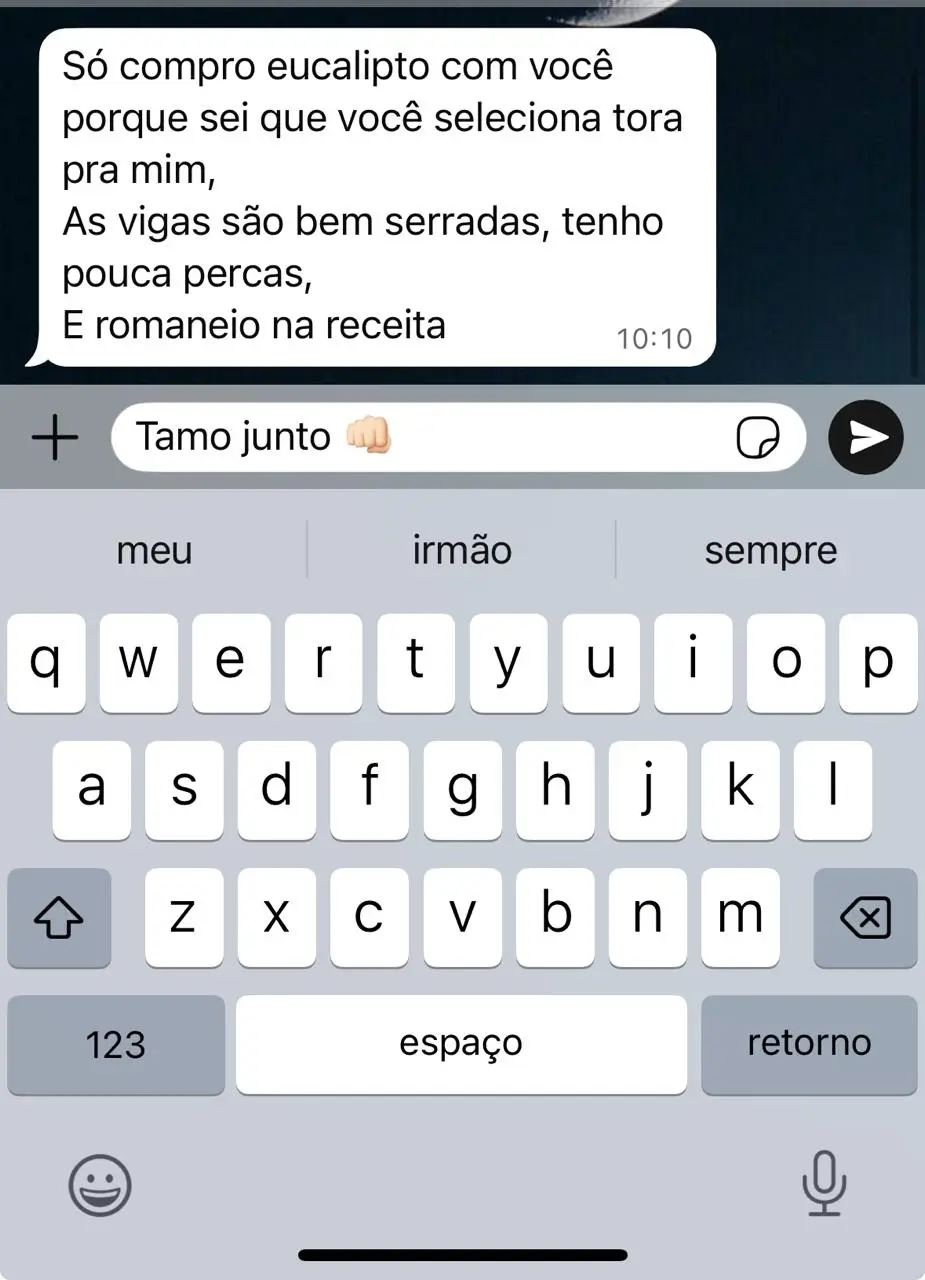Open the sticker picker in the message bar

tap(758, 437)
